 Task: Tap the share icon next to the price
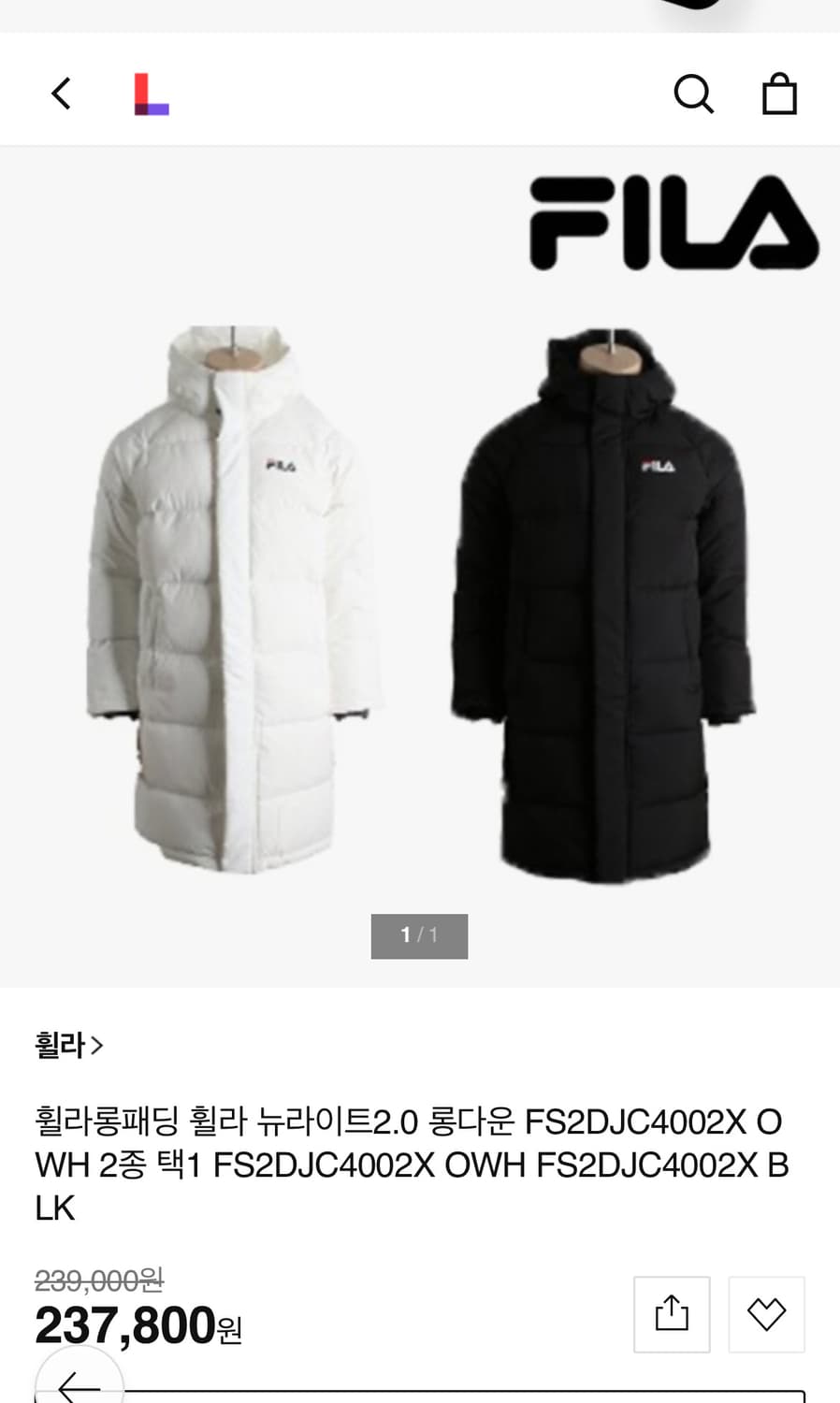click(672, 1313)
